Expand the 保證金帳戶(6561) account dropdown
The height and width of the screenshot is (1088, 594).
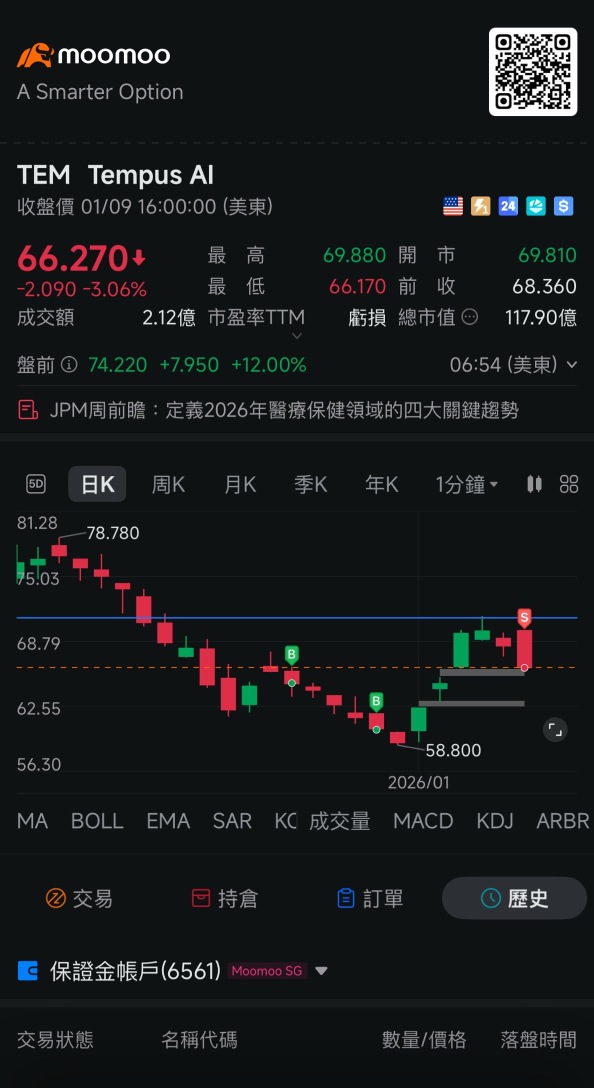pos(321,971)
